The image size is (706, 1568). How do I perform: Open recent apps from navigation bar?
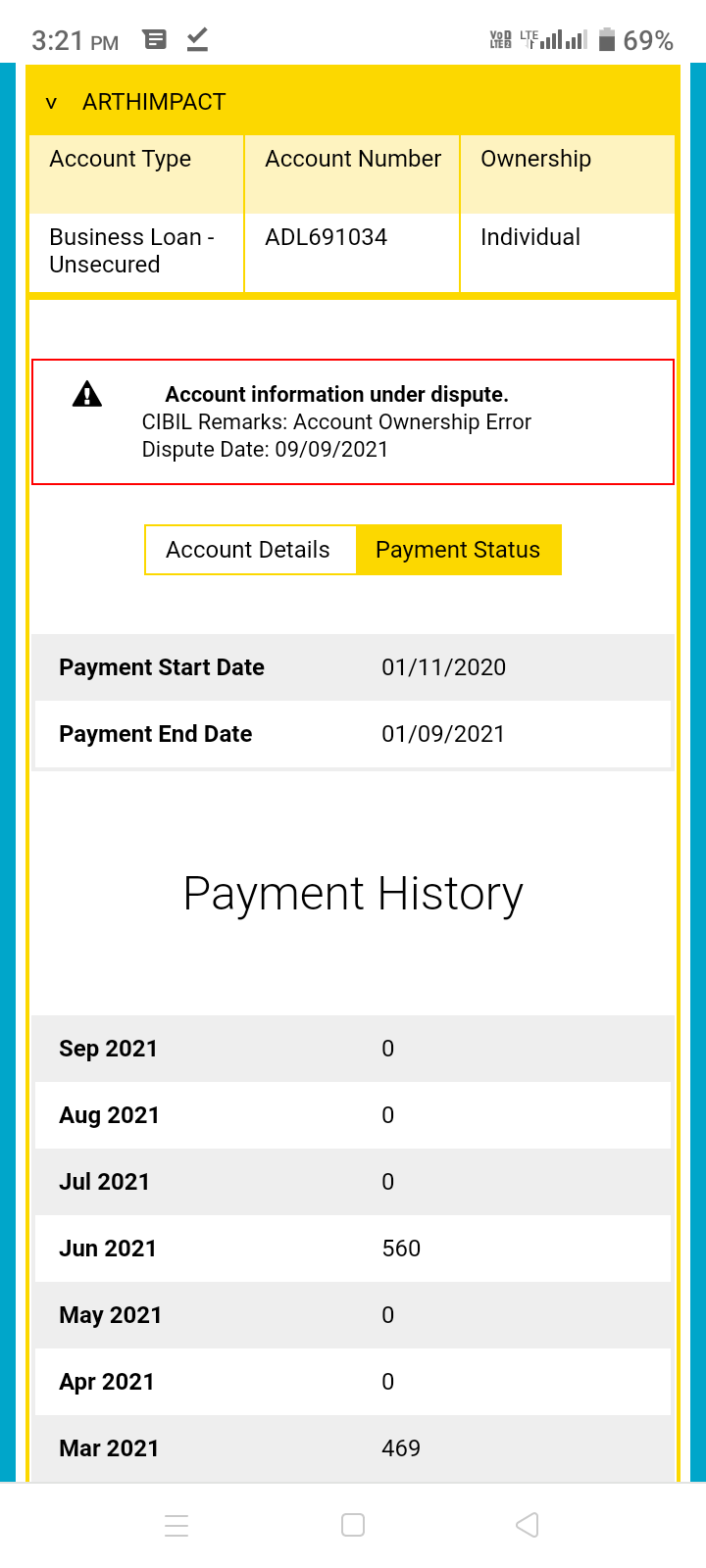pos(176,1525)
